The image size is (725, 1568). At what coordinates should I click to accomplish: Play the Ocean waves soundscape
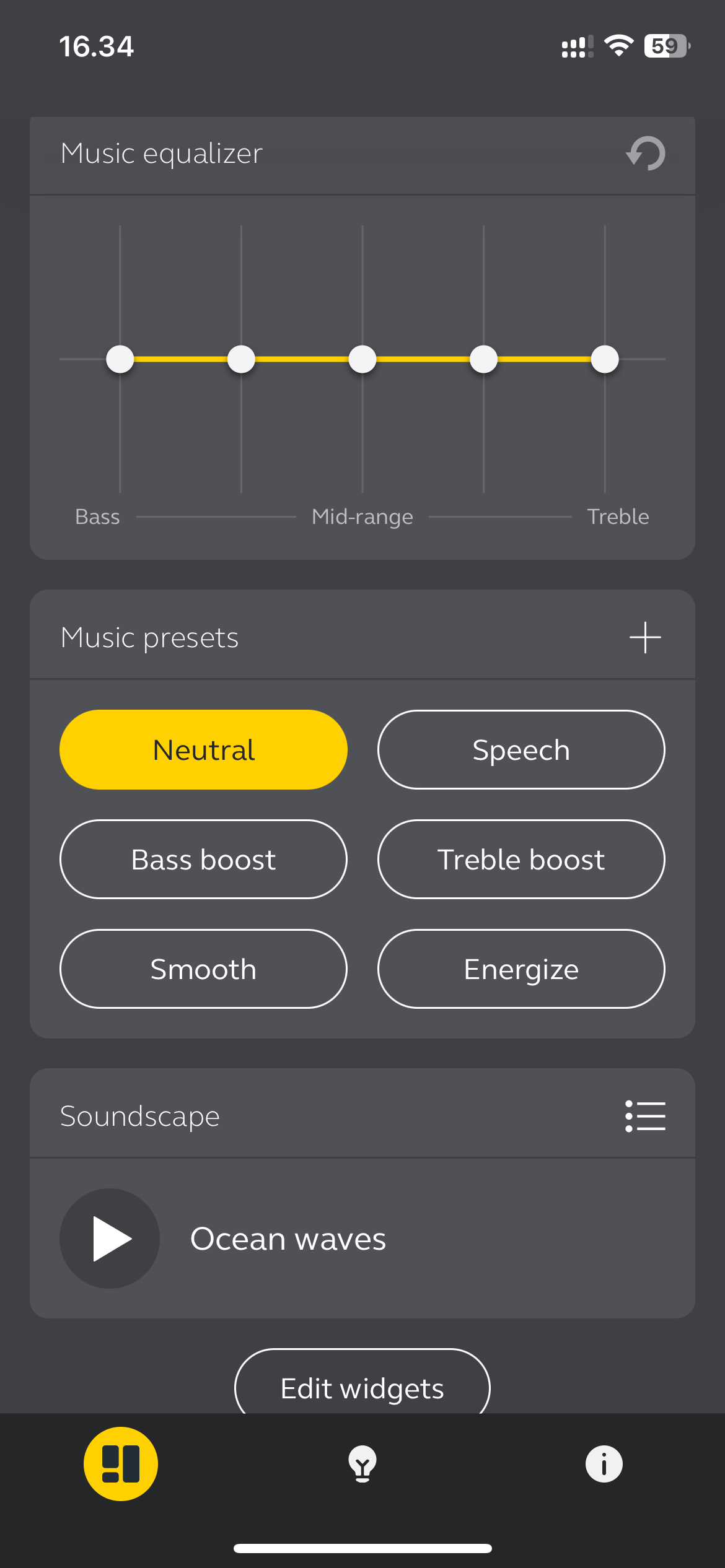pos(110,1239)
